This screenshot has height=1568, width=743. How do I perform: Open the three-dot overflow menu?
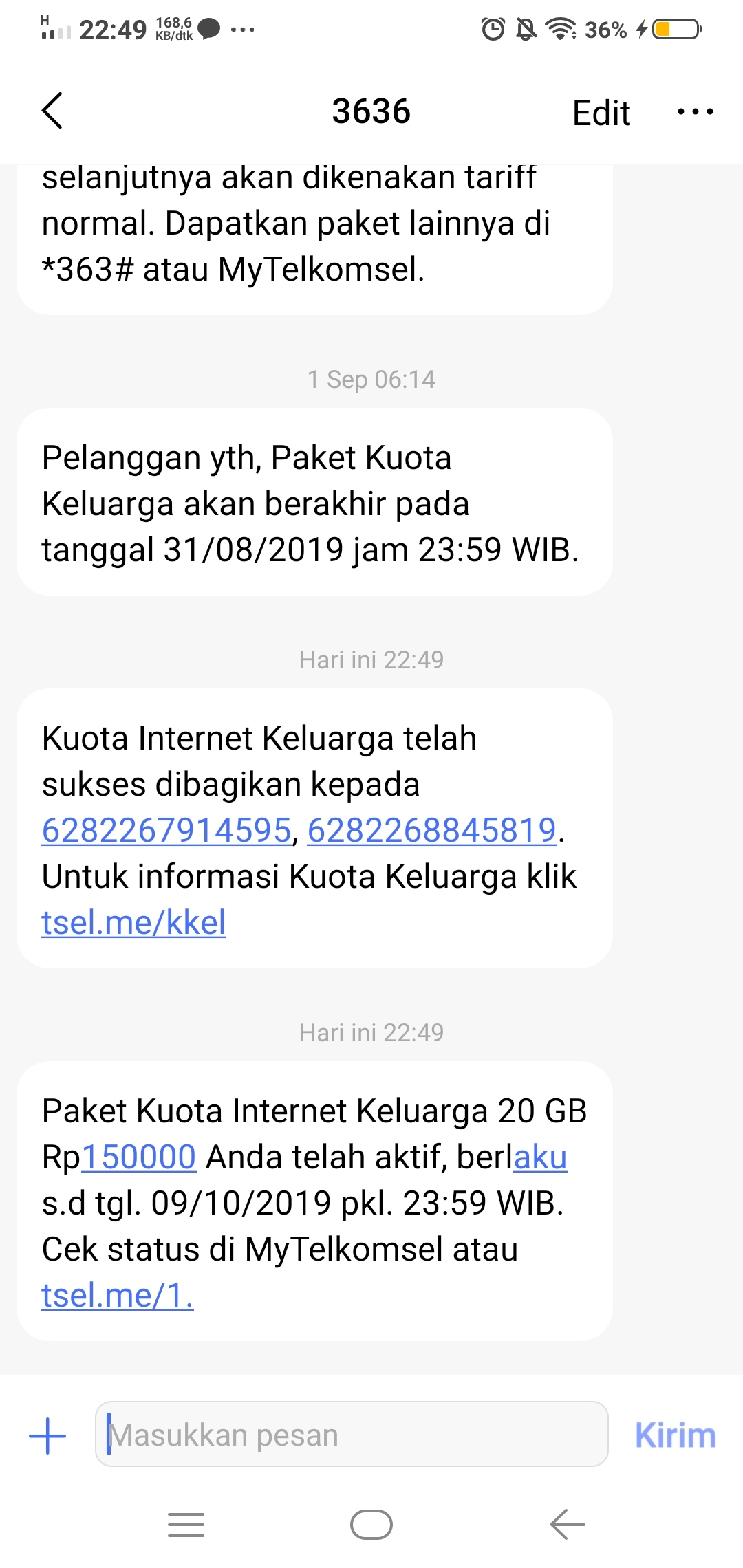pyautogui.click(x=695, y=111)
